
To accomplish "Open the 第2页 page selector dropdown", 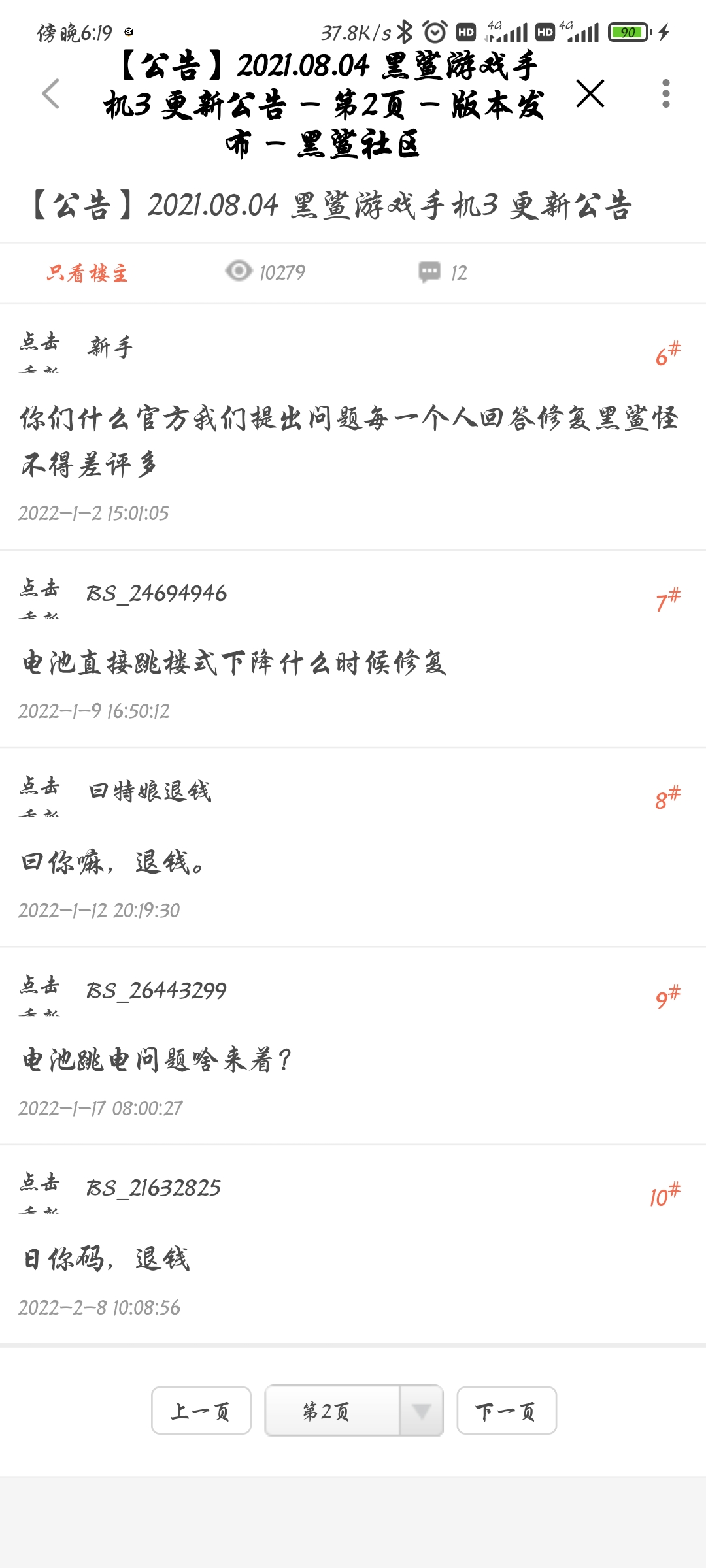I will point(354,1411).
